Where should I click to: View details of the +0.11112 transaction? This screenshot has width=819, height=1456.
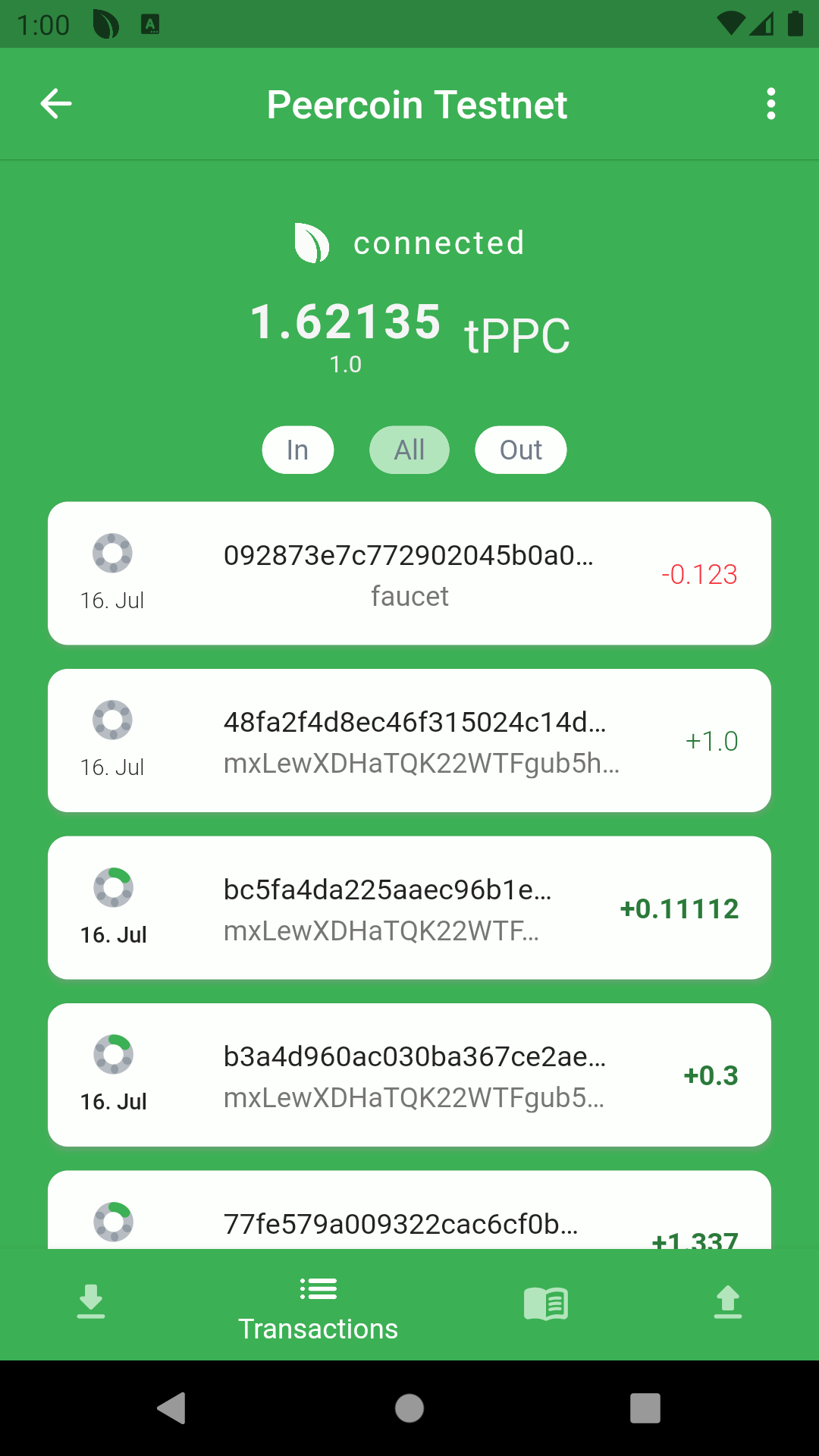coord(409,908)
